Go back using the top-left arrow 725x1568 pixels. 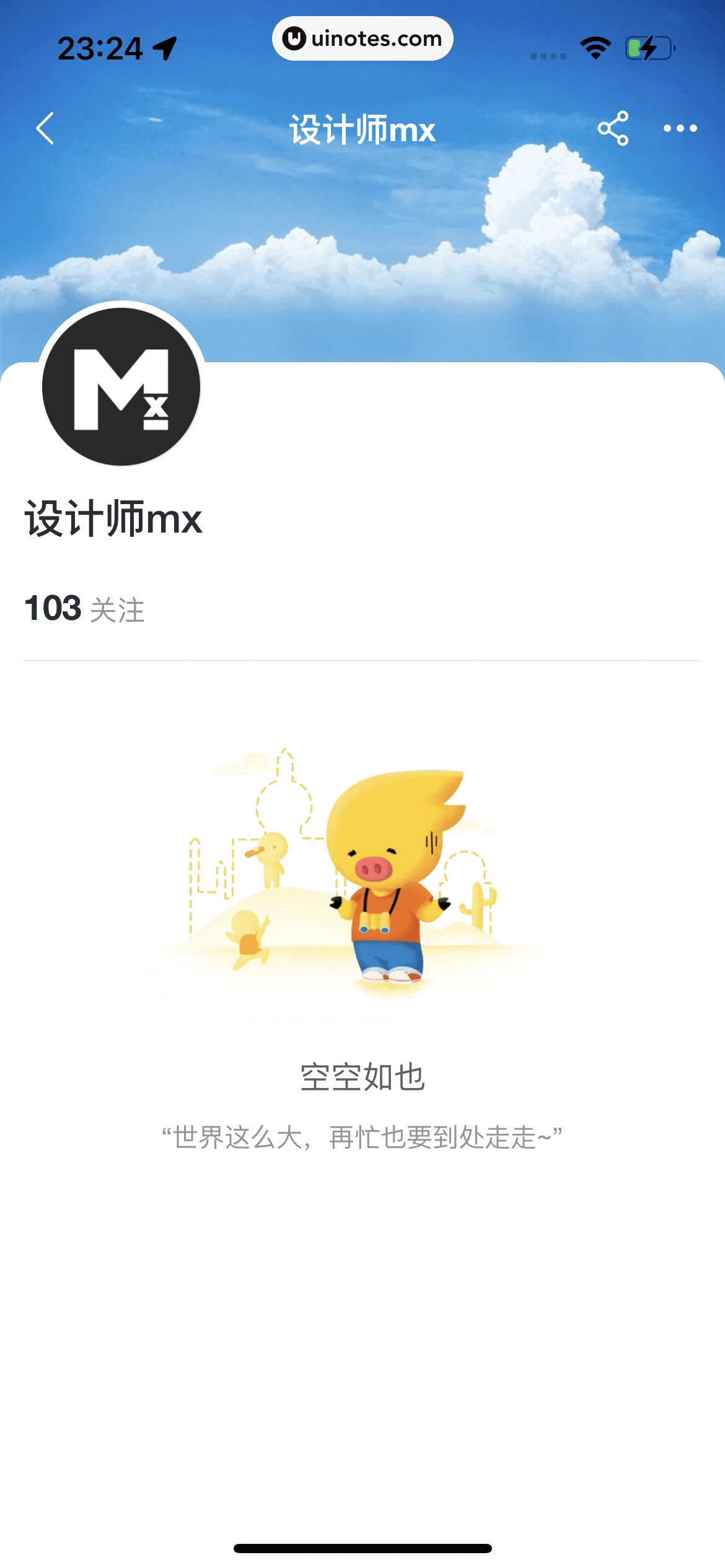pos(45,129)
